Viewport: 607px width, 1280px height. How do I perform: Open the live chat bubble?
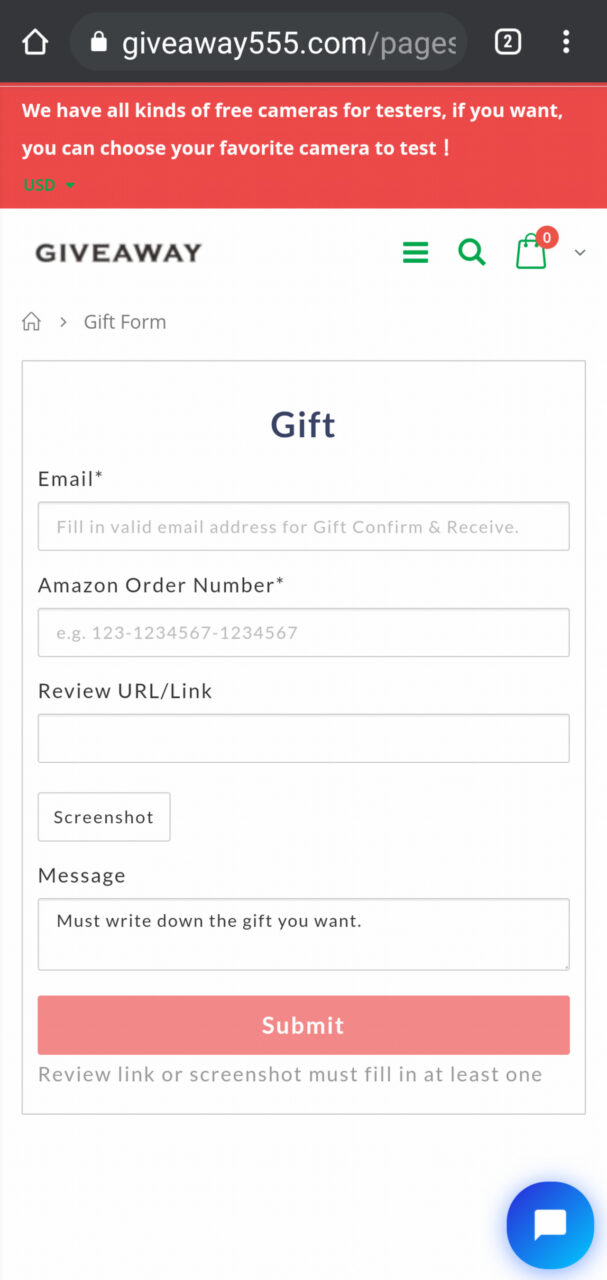pos(550,1225)
